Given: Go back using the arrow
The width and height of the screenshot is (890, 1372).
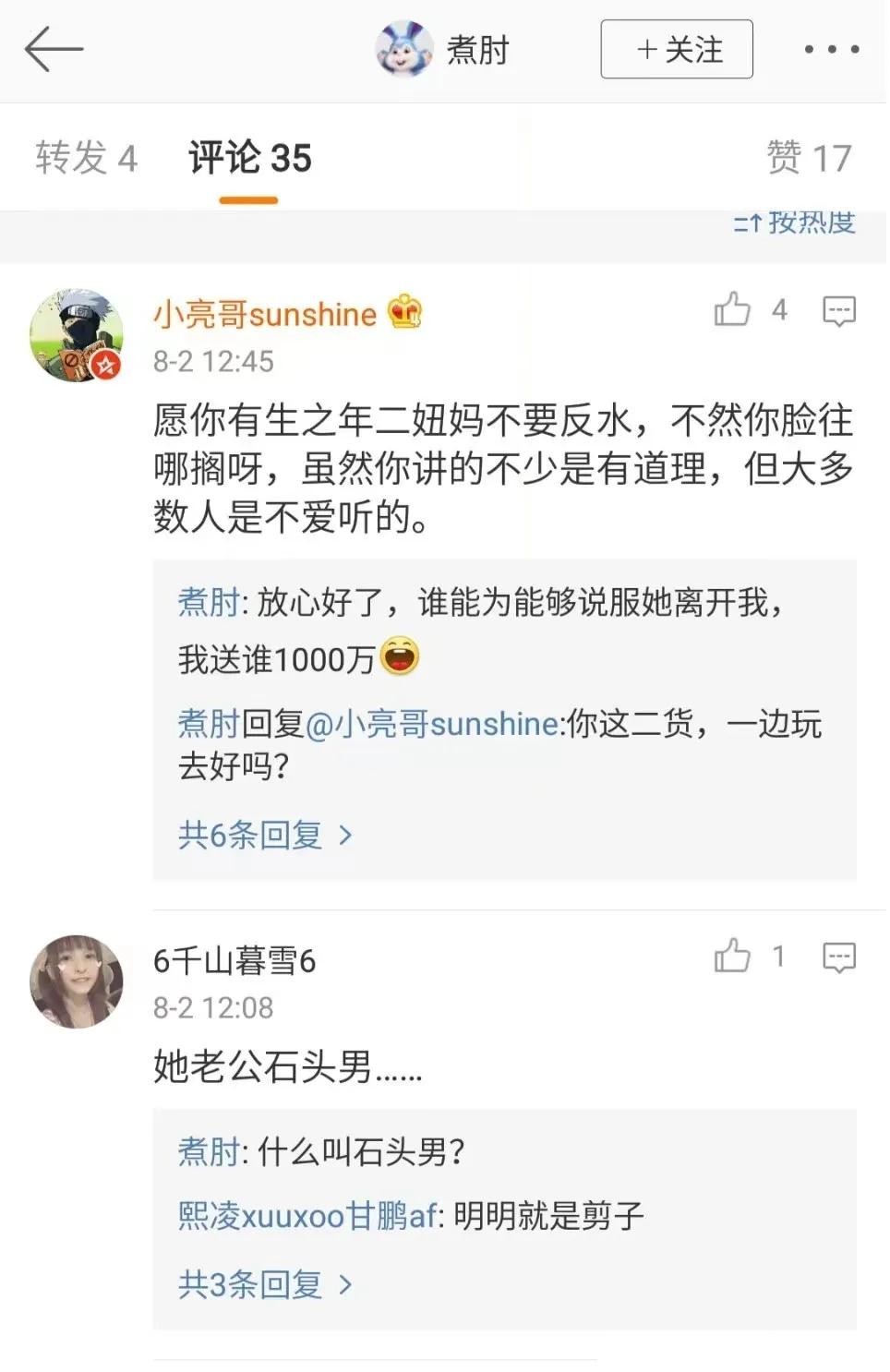Looking at the screenshot, I should [54, 49].
